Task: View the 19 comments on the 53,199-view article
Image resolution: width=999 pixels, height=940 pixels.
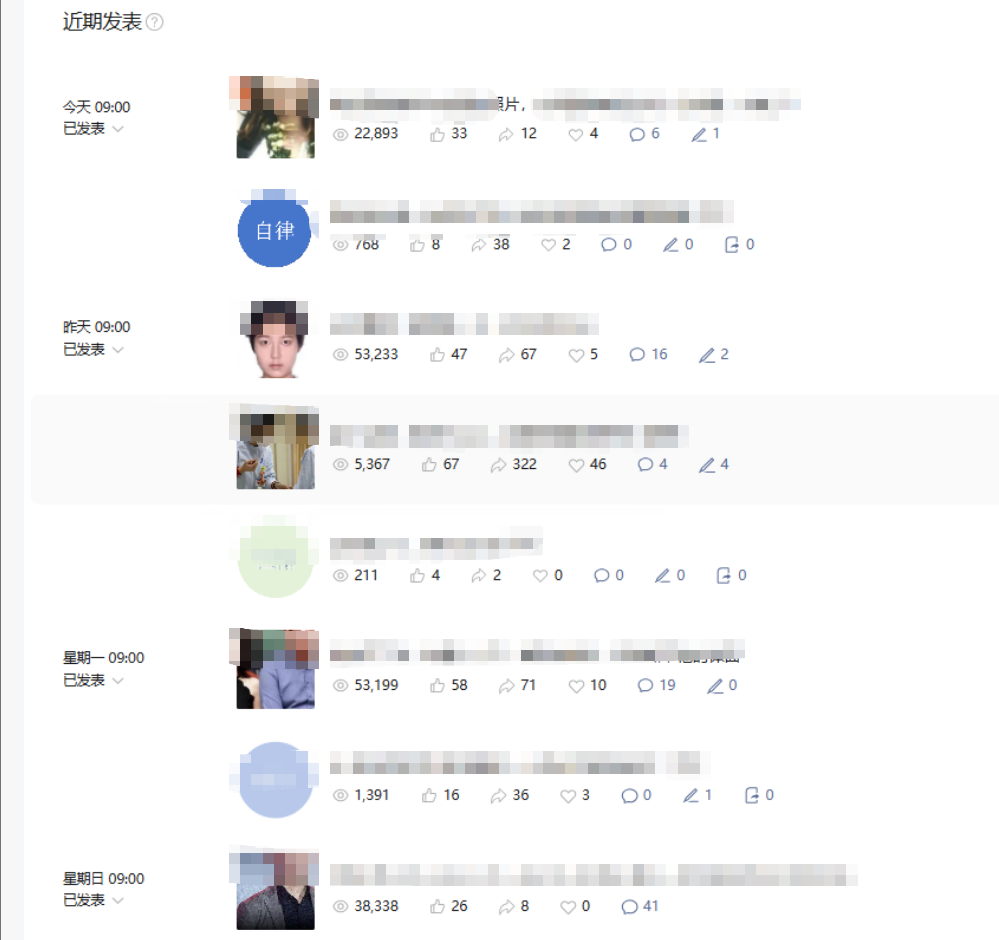Action: click(x=656, y=686)
